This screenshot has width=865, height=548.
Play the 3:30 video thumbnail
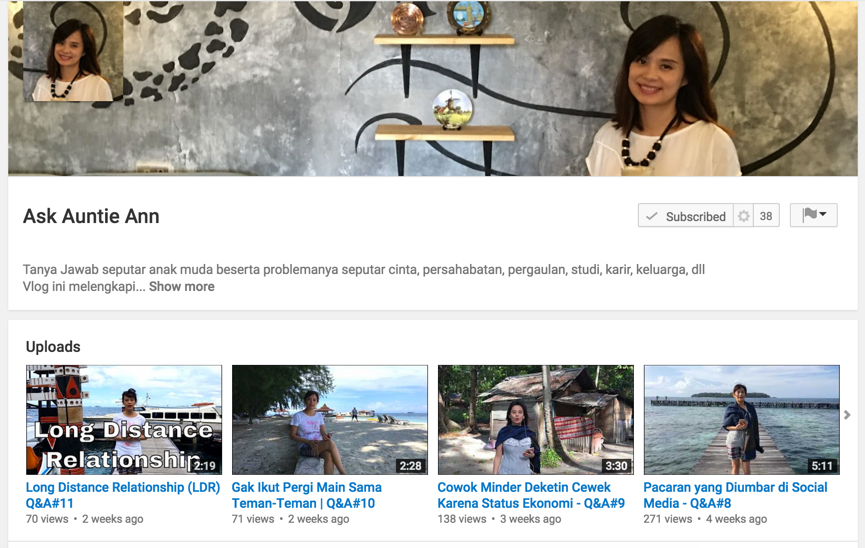pos(536,419)
